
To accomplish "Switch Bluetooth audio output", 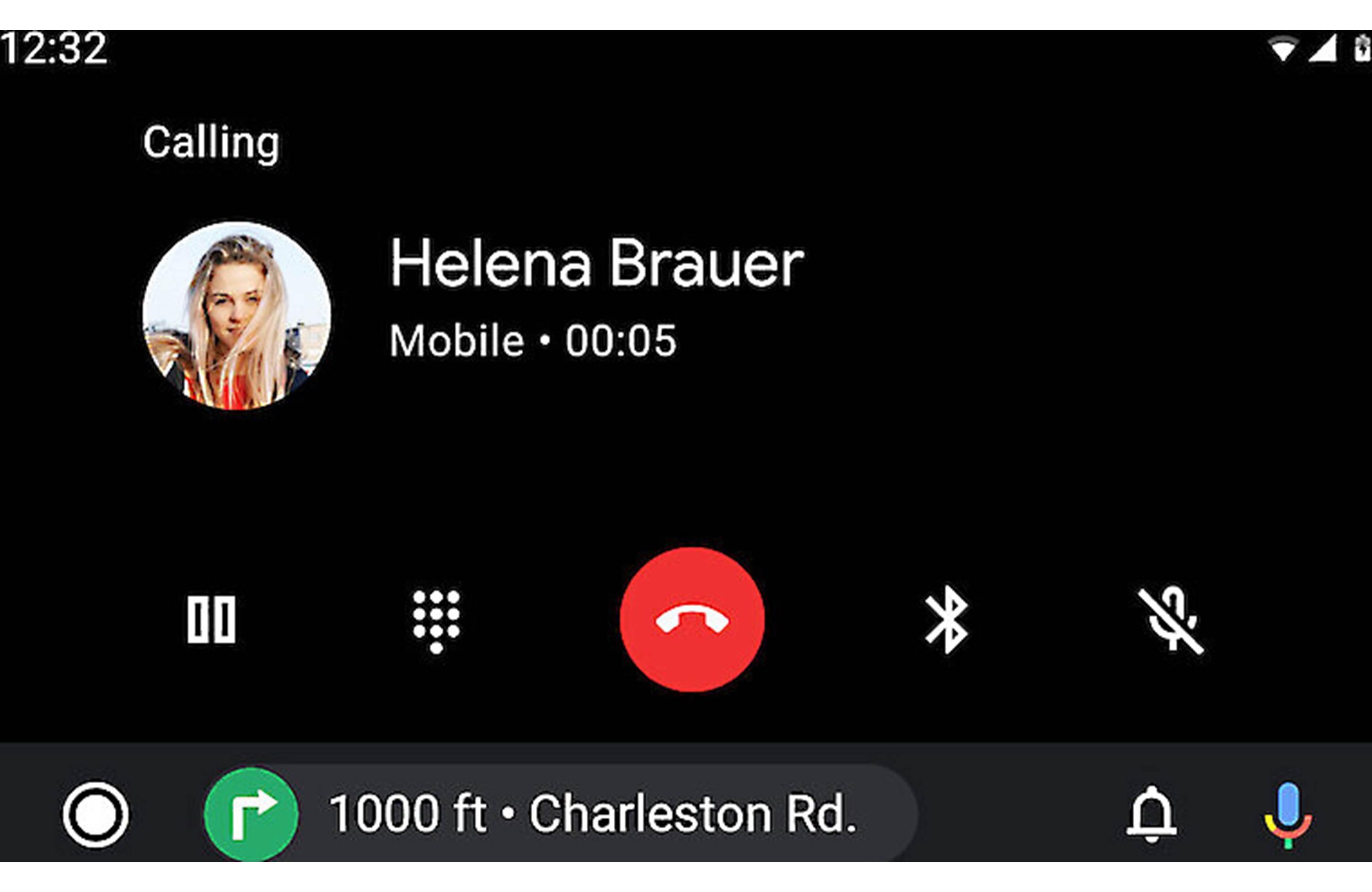I will point(946,620).
